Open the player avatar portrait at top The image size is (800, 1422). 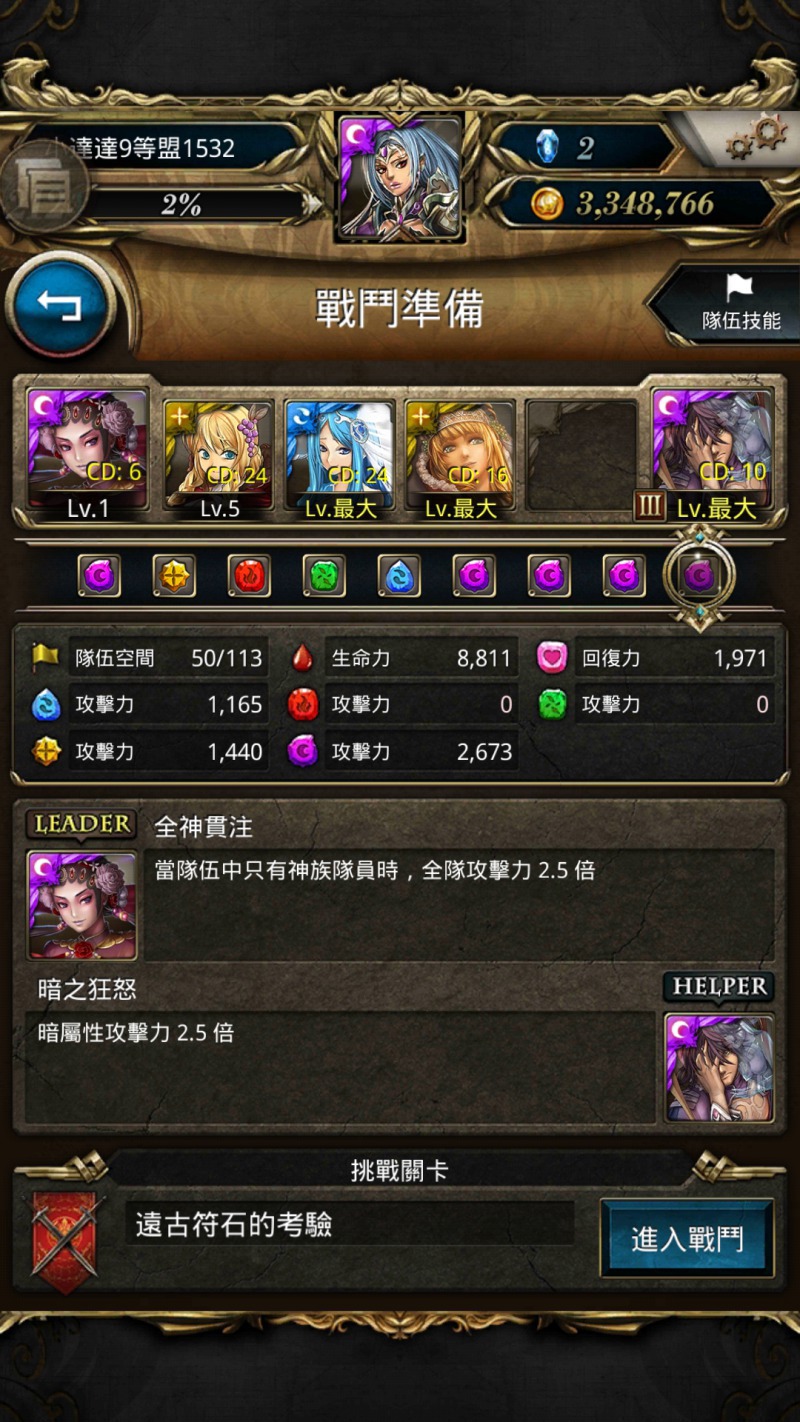coord(400,177)
